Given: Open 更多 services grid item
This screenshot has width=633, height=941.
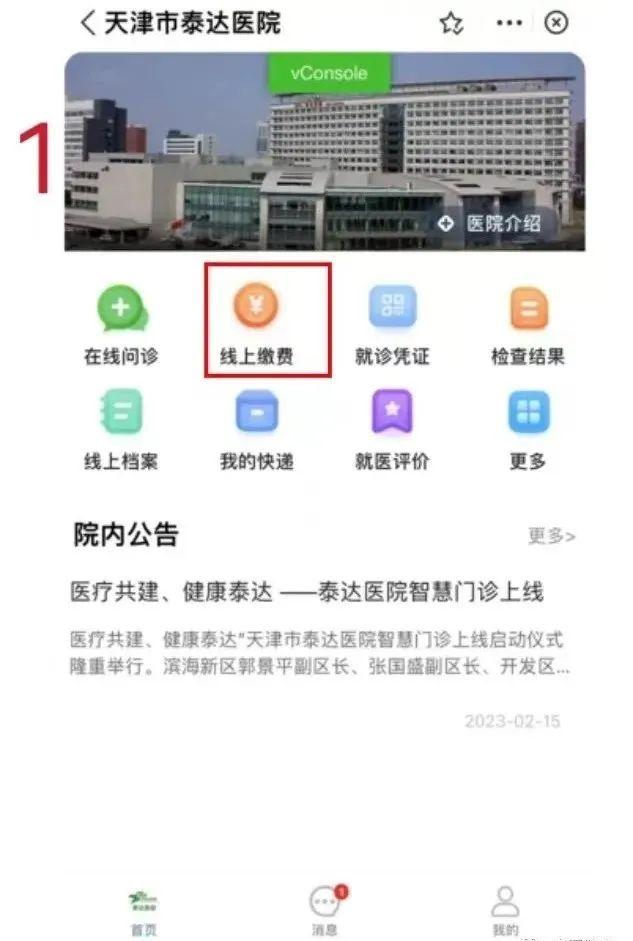Looking at the screenshot, I should (528, 430).
